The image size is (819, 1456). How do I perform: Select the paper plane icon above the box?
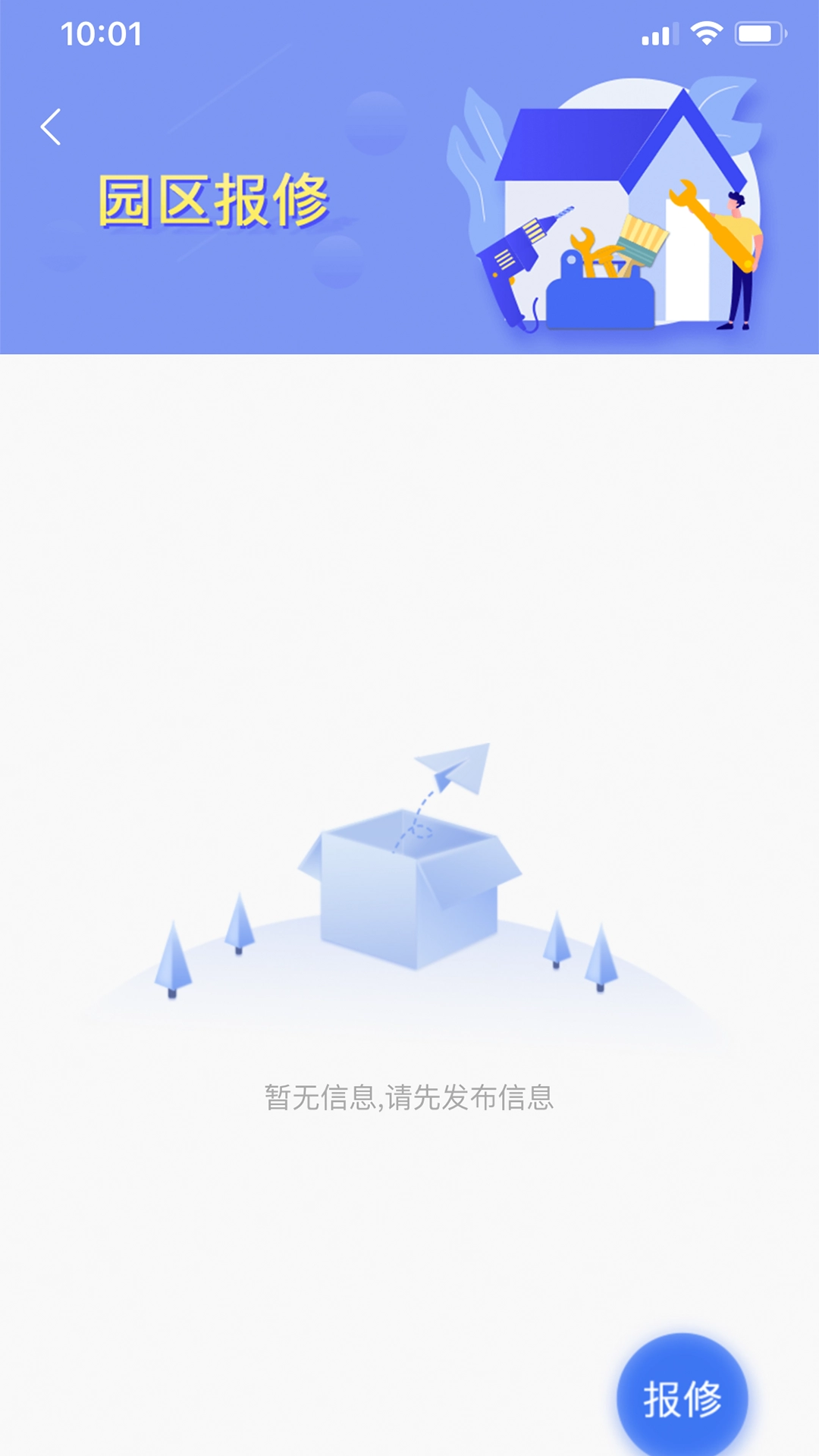coord(455,770)
